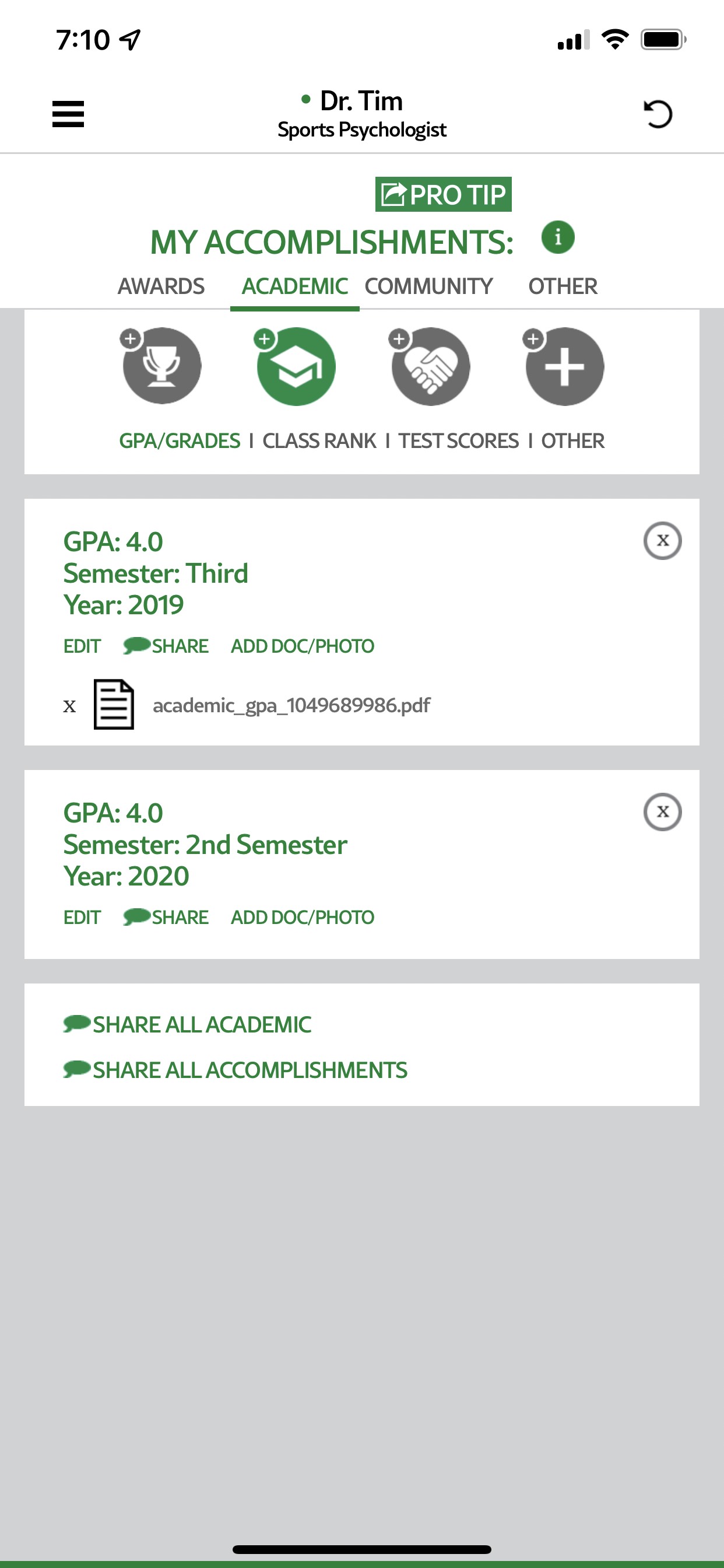
Task: Add doc/photo to 2020 GPA entry
Action: click(303, 918)
